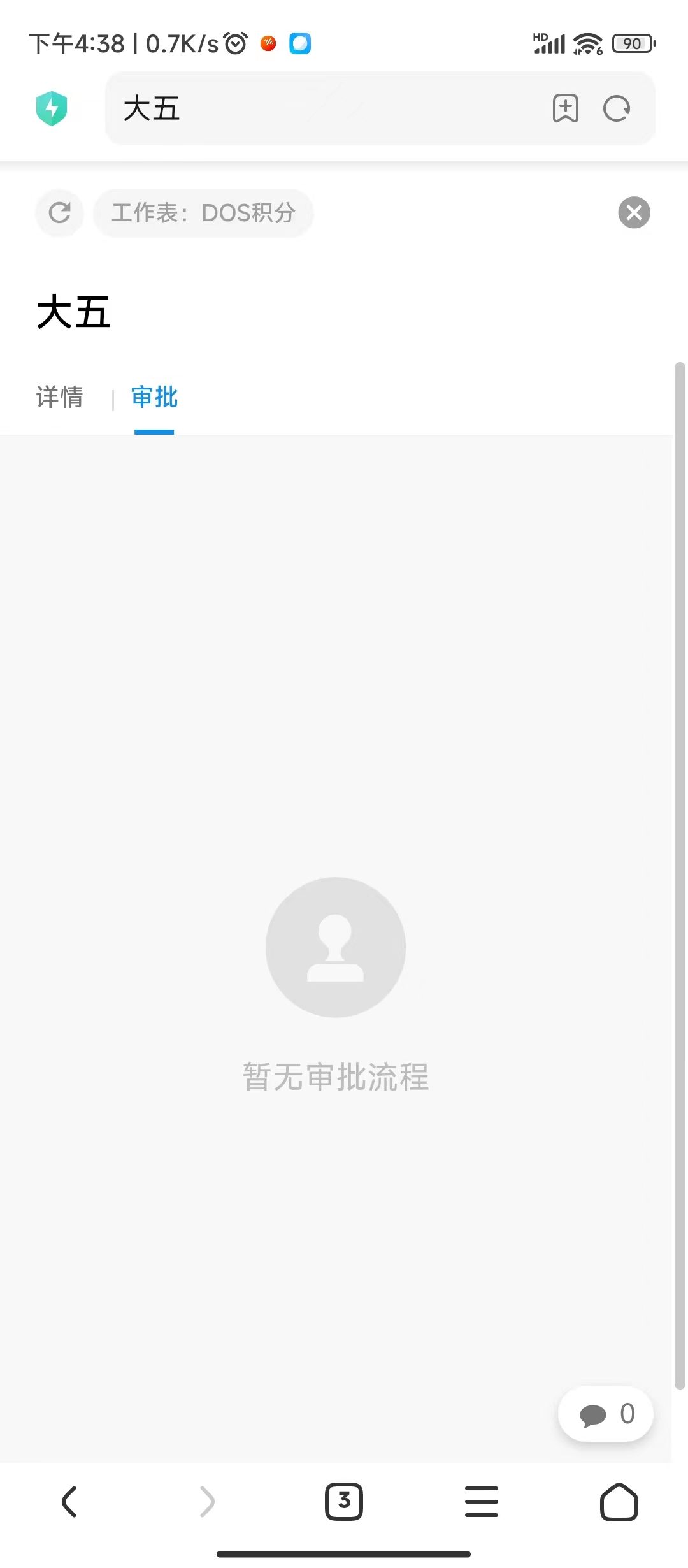Tap the forward navigation arrow

pos(206,1502)
